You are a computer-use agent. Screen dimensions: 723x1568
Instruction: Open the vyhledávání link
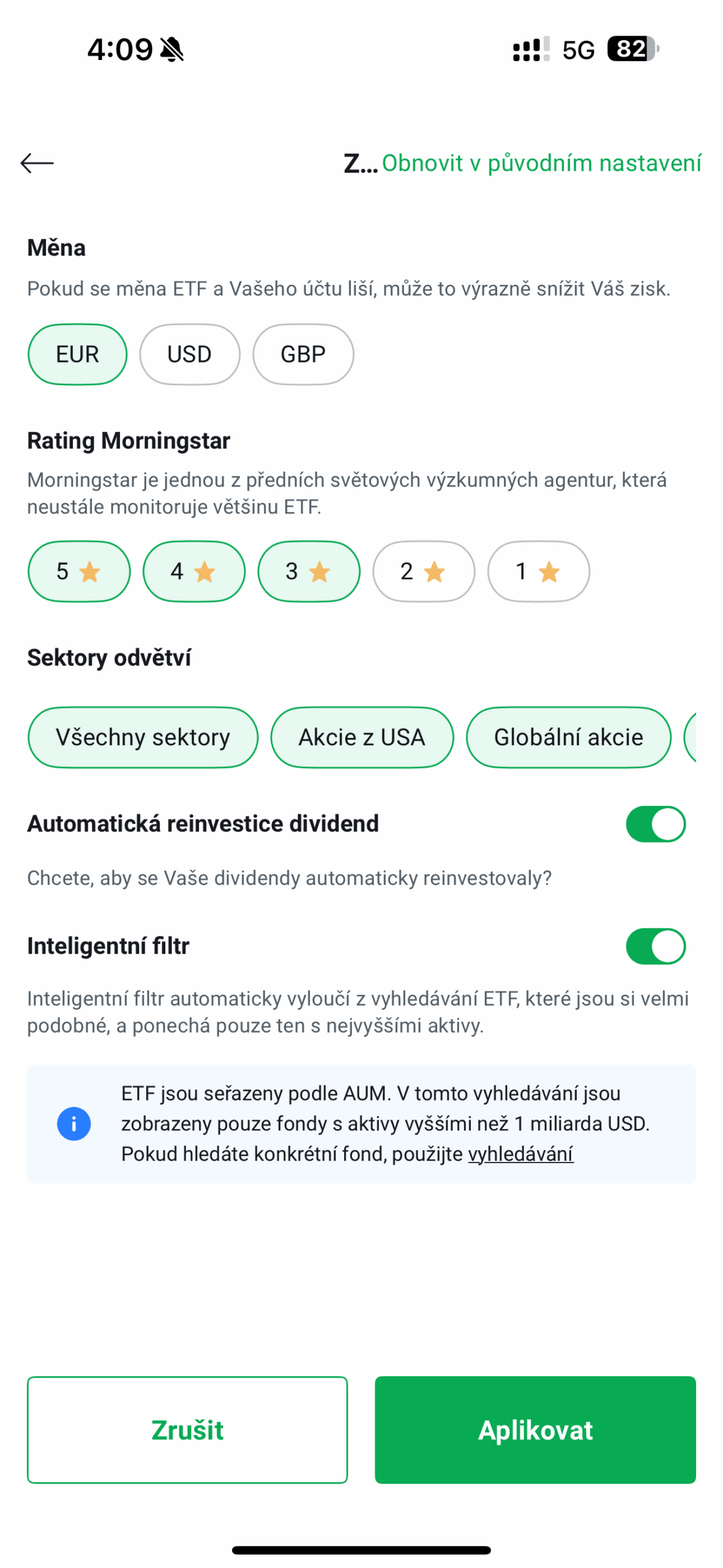[x=520, y=1153]
